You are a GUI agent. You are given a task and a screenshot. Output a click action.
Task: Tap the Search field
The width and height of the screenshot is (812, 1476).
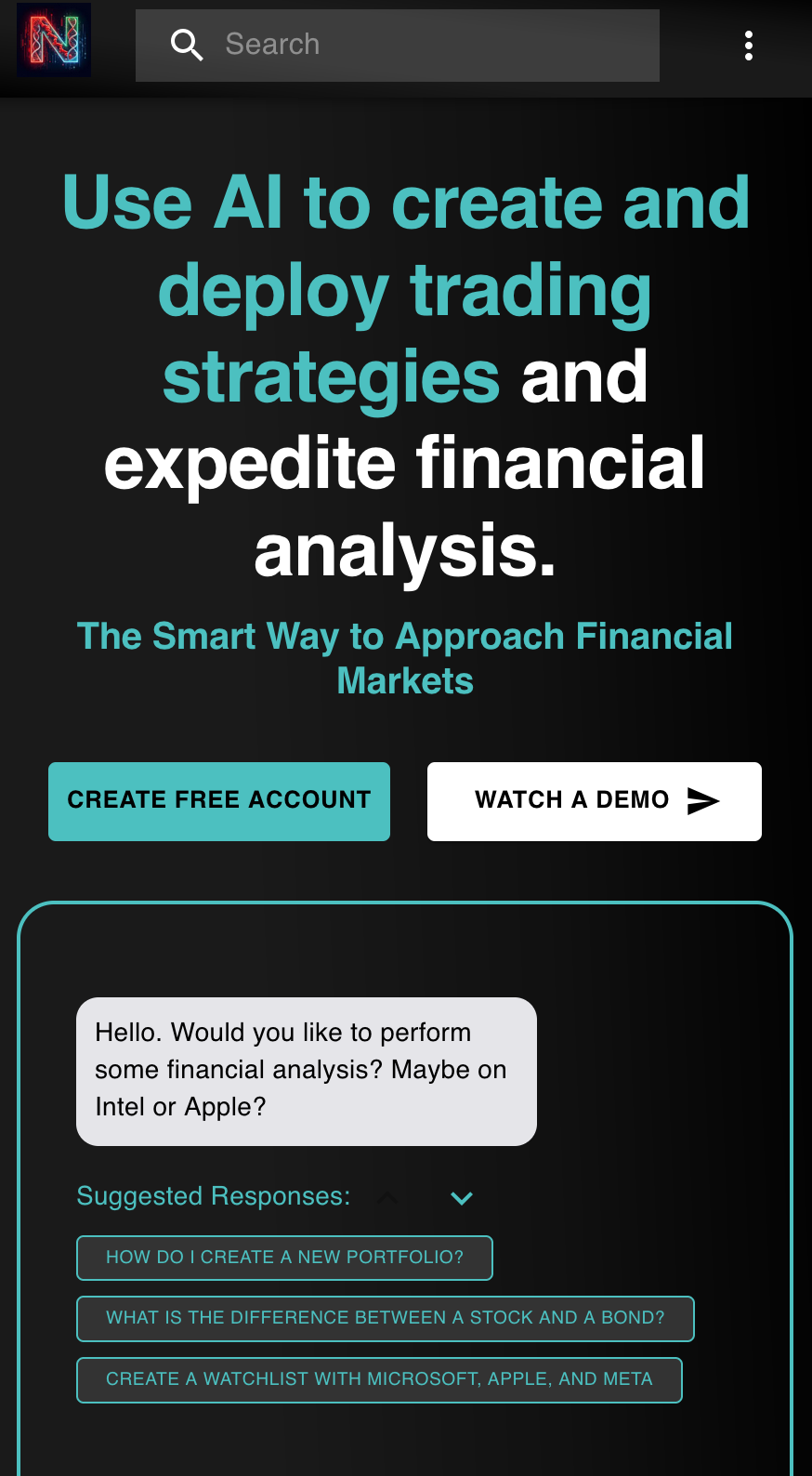398,46
